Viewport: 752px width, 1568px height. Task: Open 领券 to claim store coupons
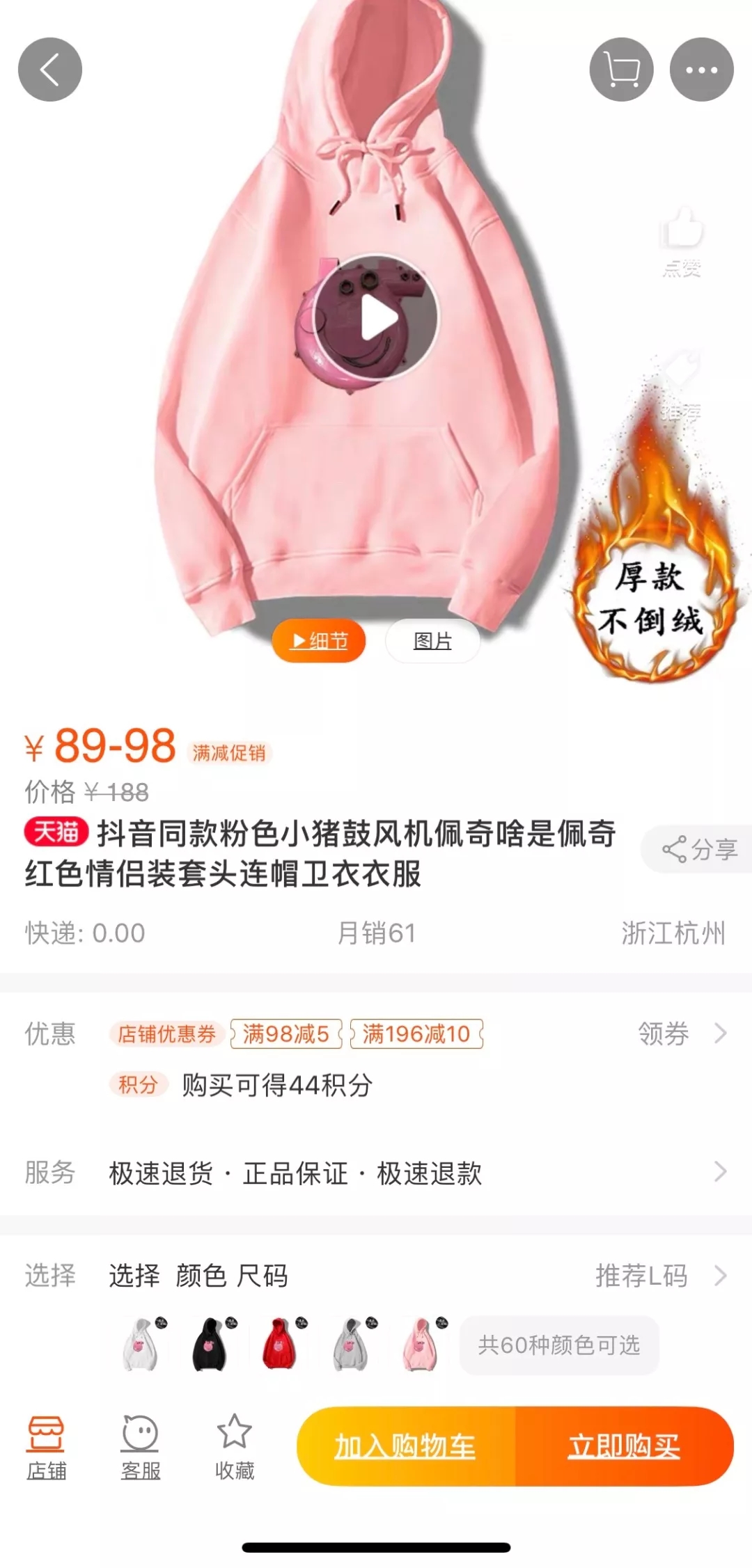[681, 1034]
